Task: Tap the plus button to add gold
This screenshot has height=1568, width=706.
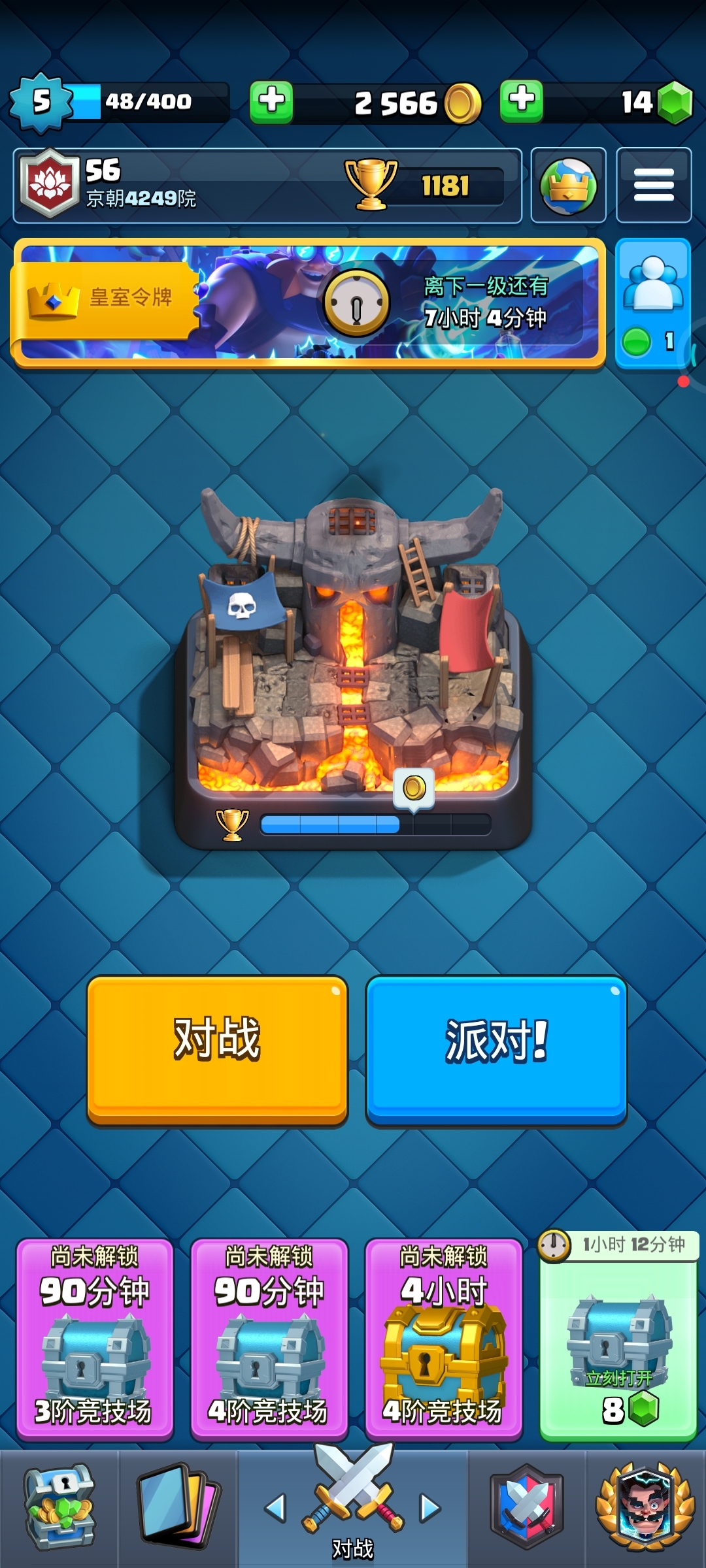Action: (x=271, y=102)
